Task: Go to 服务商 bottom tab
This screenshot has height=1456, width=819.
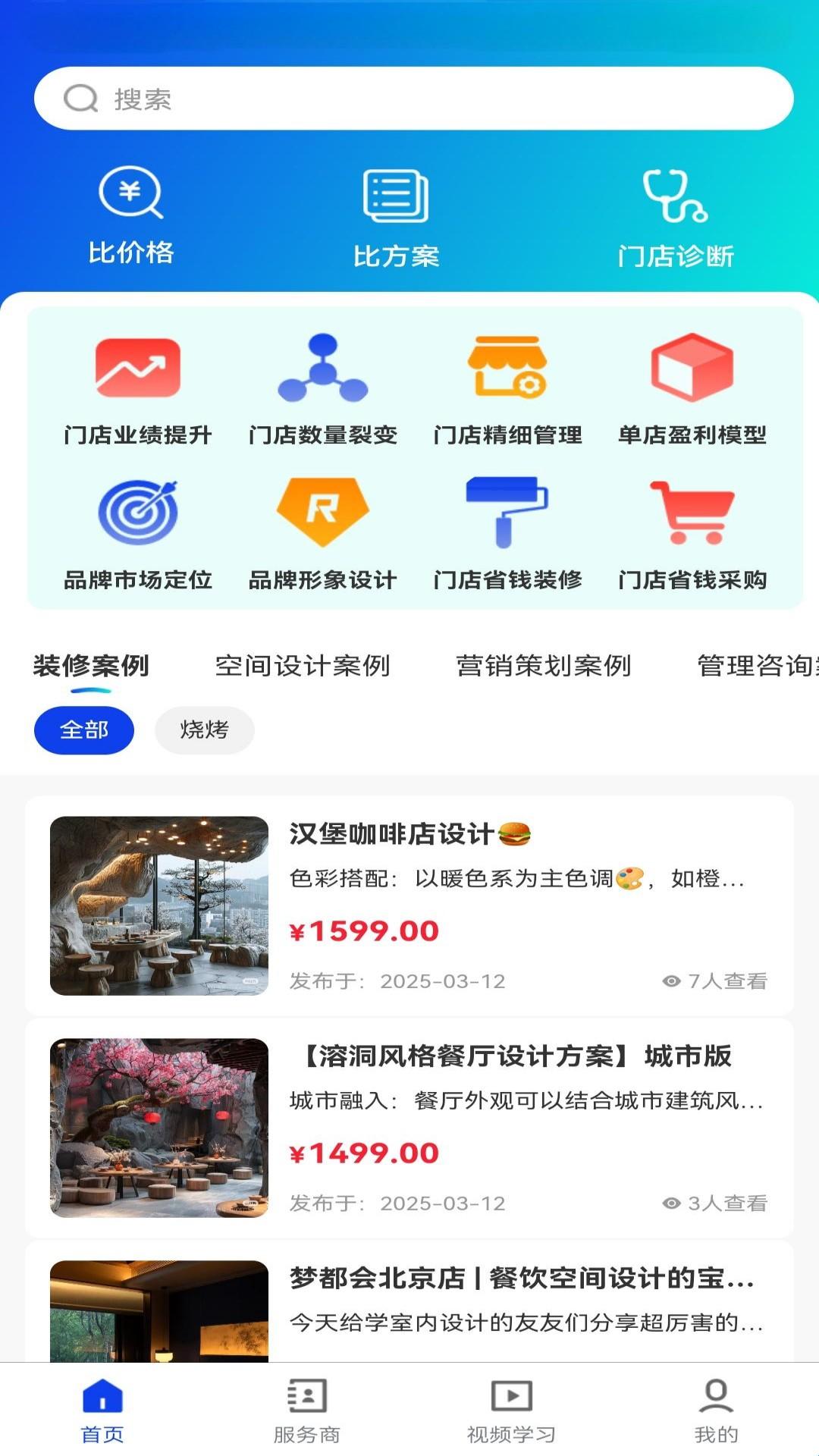Action: pyautogui.click(x=306, y=1410)
